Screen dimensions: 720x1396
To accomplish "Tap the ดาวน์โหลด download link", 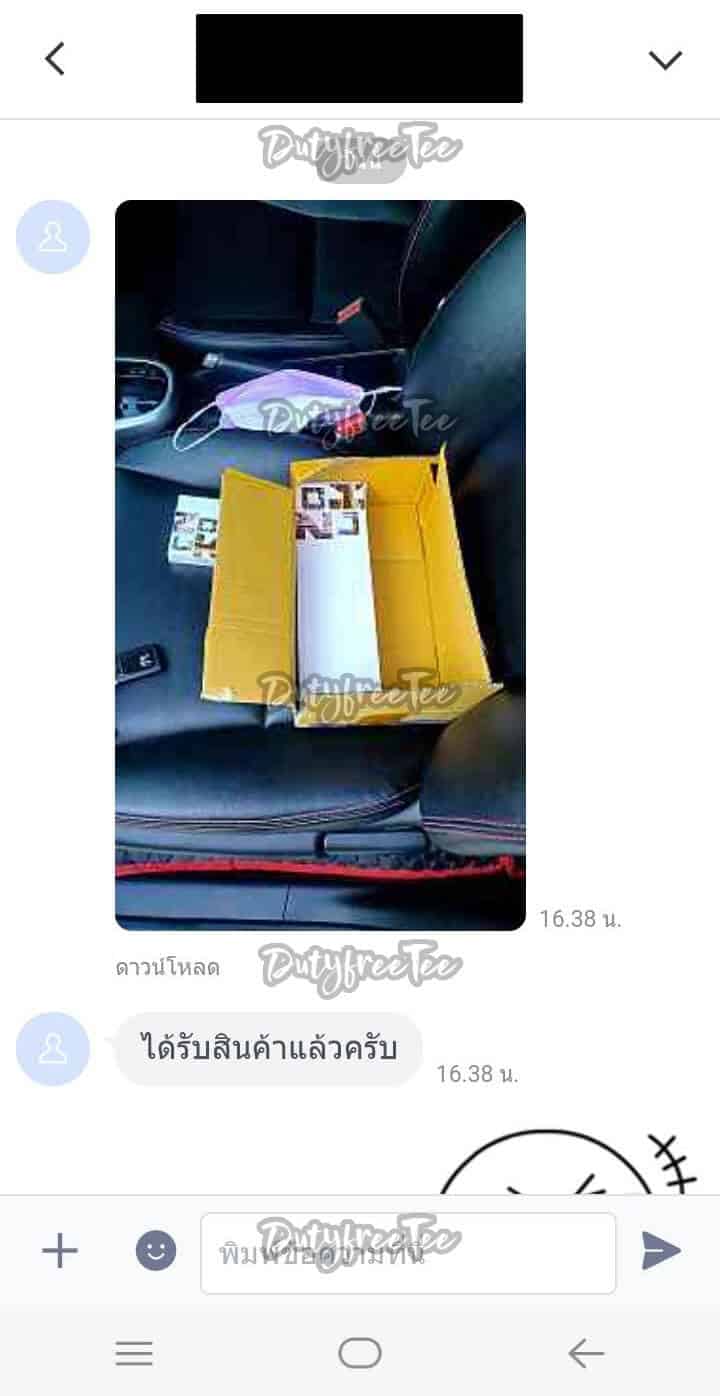I will coord(167,968).
